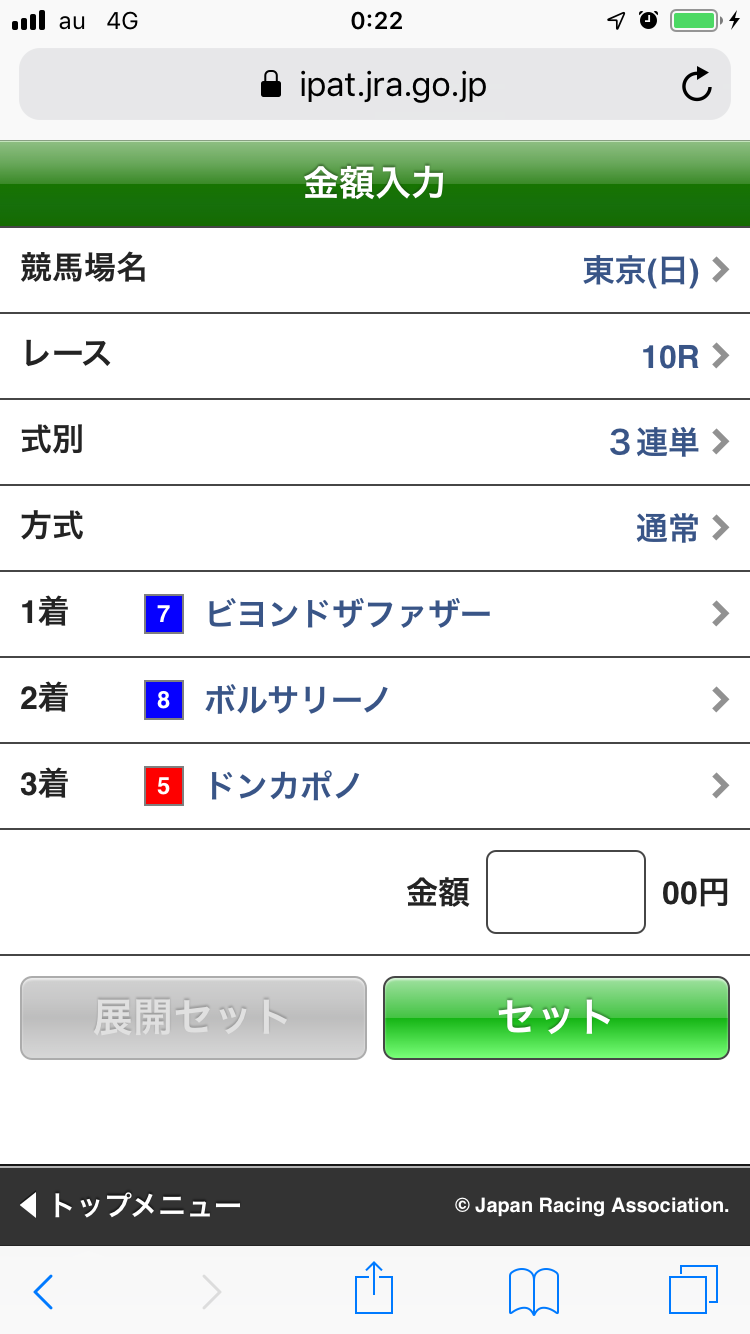
Task: Open the 式別 bet type row
Action: pyautogui.click(x=375, y=442)
